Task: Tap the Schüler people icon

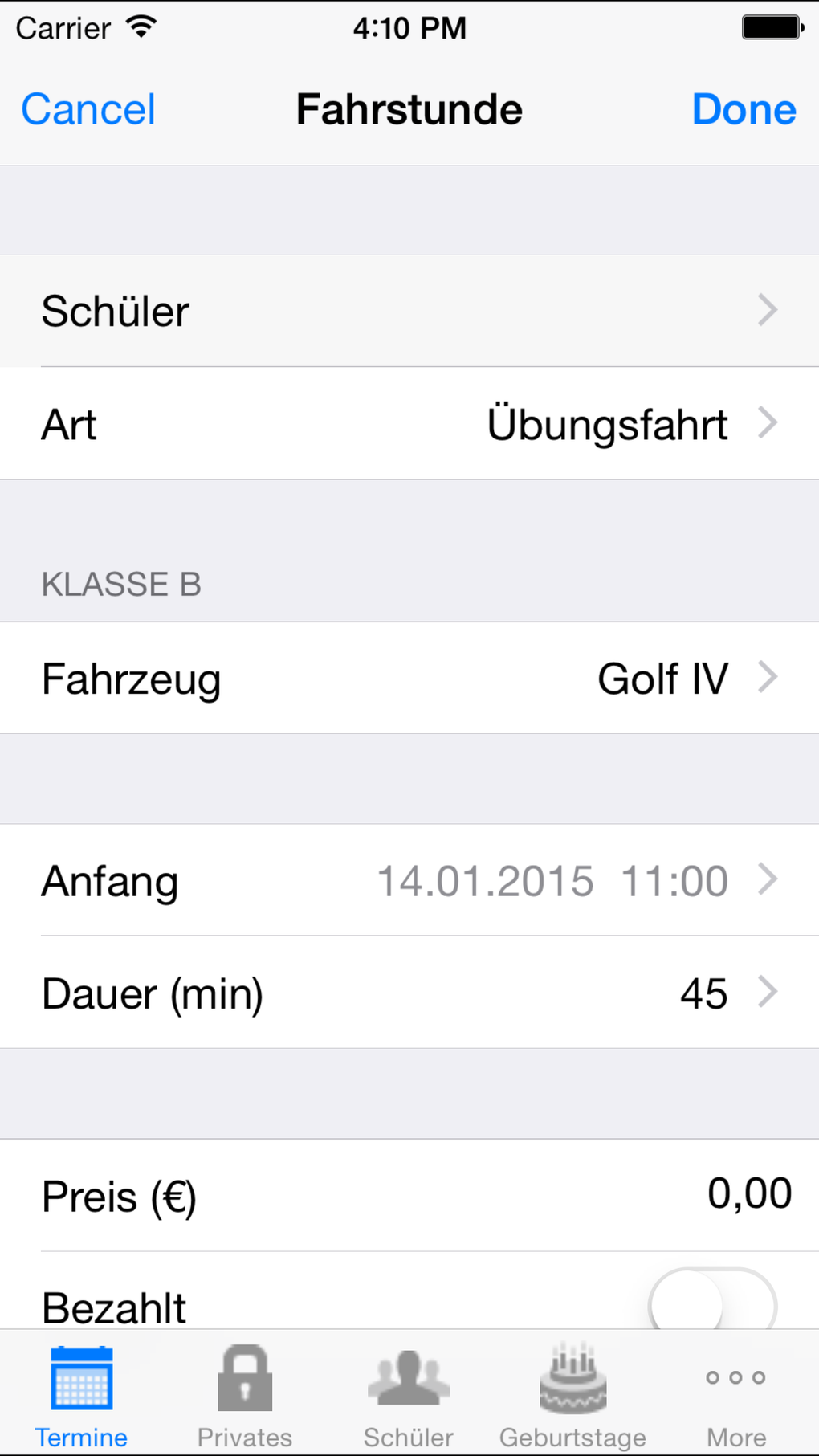Action: 409,1376
